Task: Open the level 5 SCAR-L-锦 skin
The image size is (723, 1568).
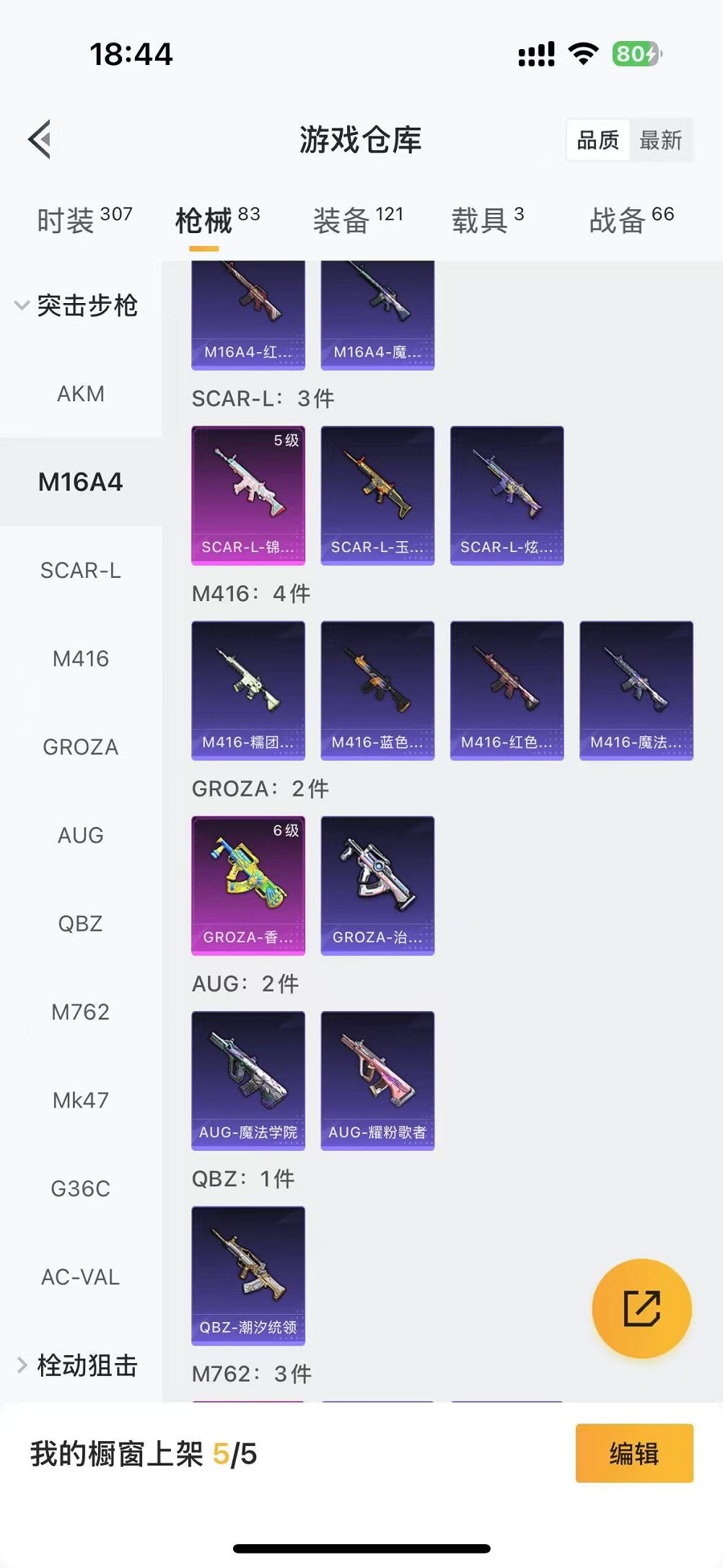Action: coord(247,495)
